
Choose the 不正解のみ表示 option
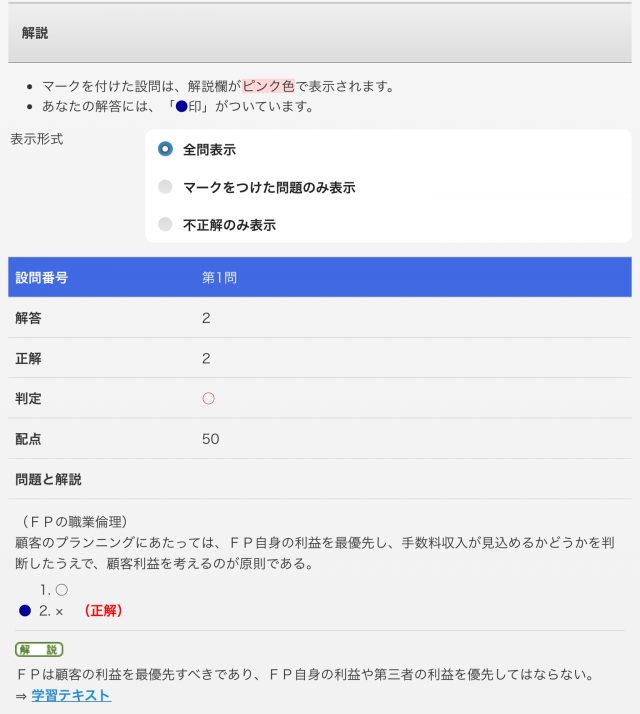[166, 225]
